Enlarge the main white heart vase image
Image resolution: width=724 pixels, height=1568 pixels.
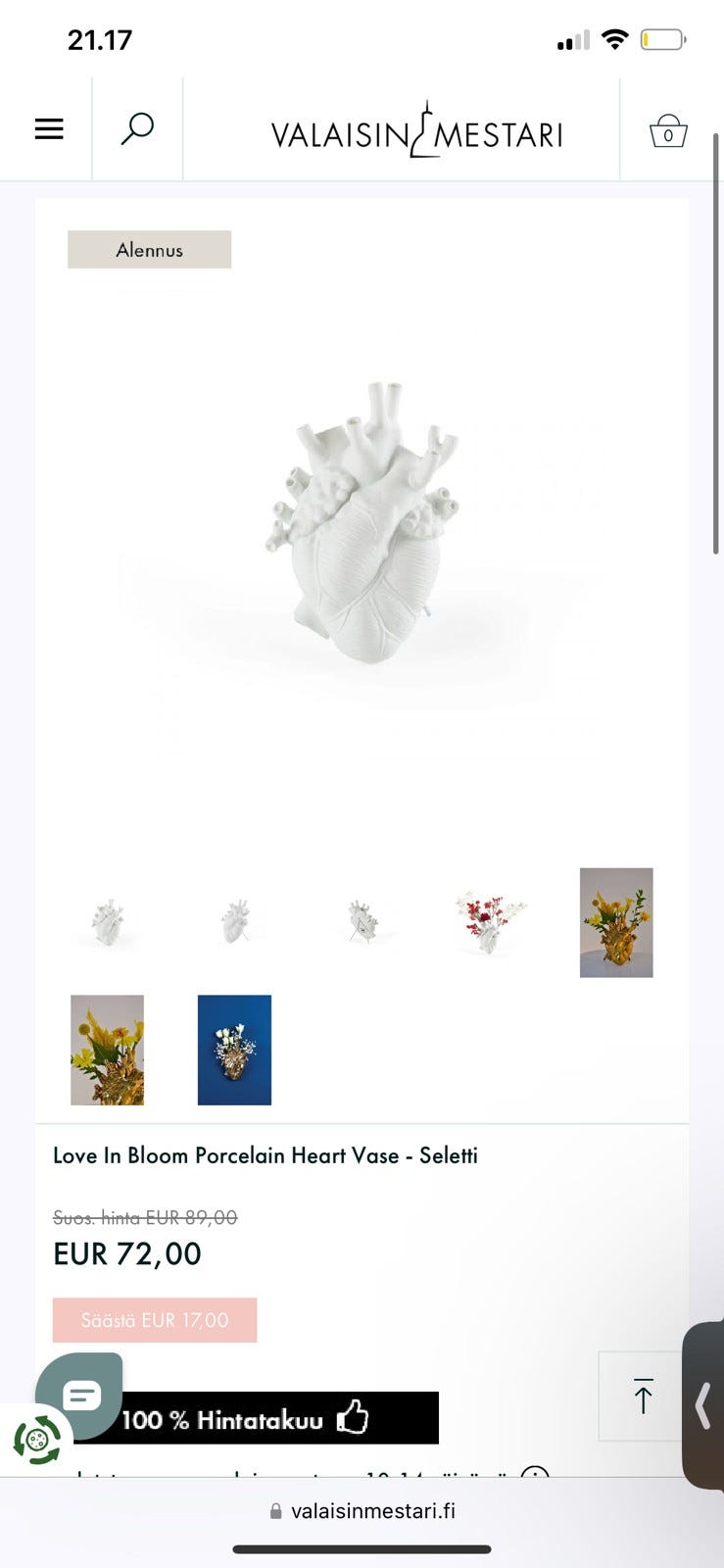(x=362, y=524)
